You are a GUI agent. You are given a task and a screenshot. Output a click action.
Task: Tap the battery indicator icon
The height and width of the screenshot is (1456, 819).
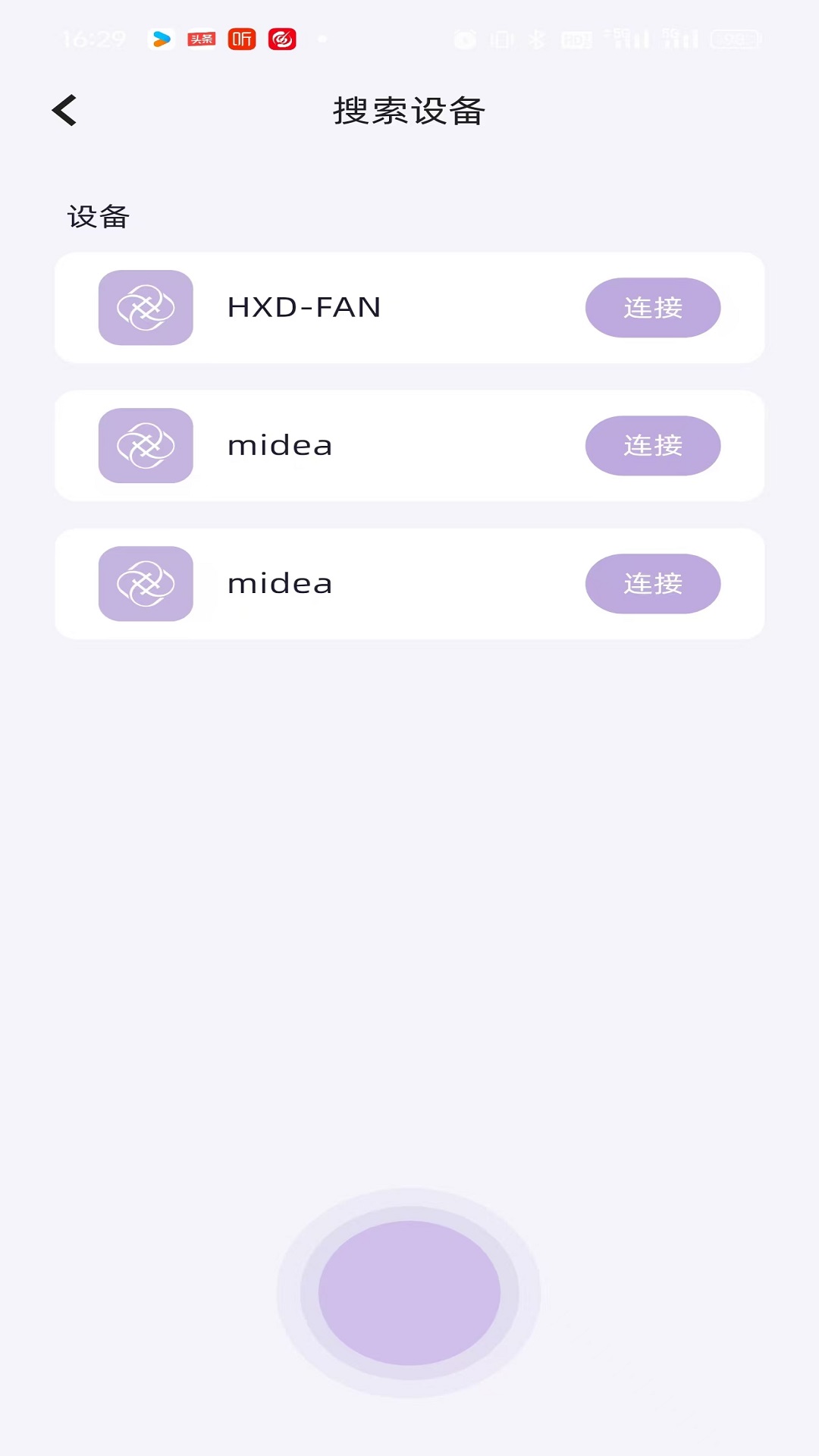click(x=733, y=39)
